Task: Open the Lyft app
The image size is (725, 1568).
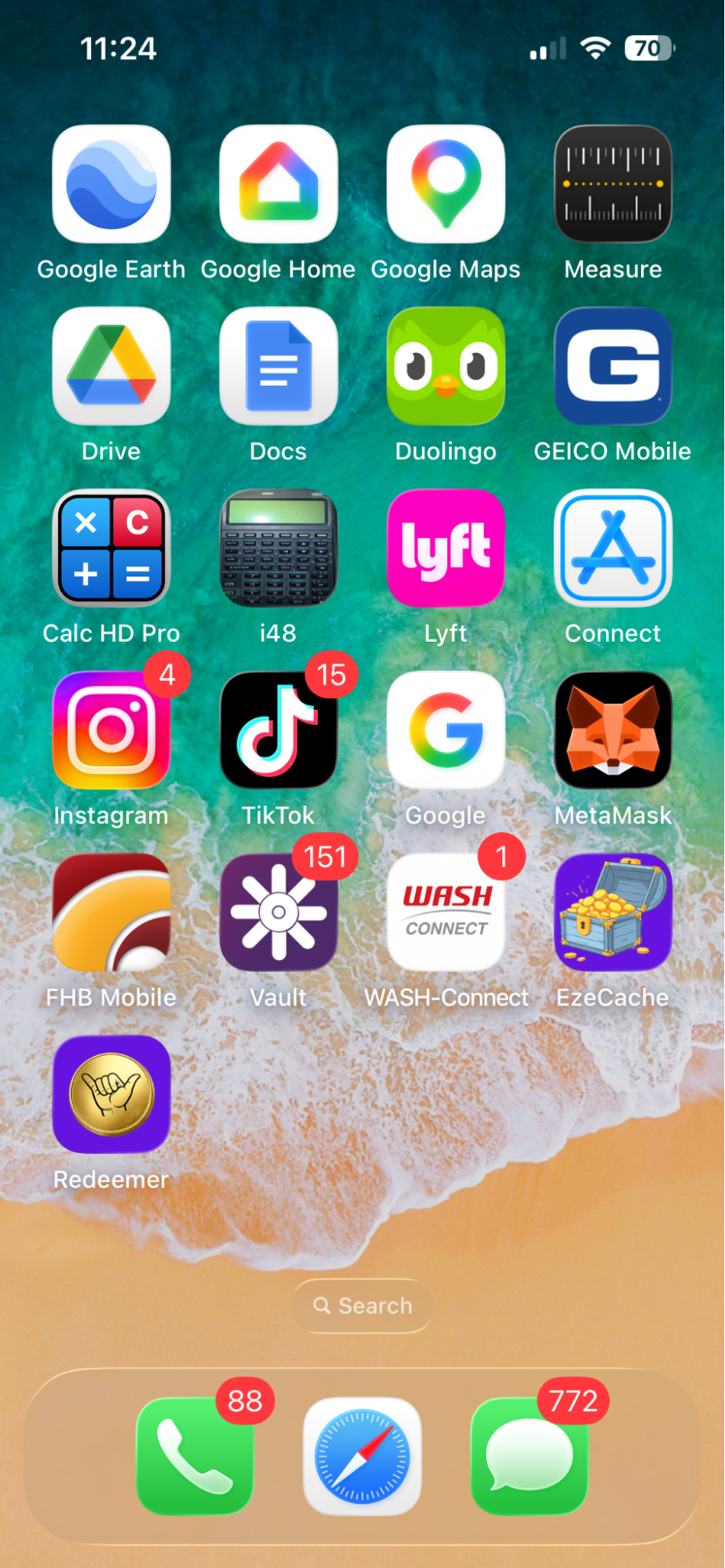Action: [446, 548]
